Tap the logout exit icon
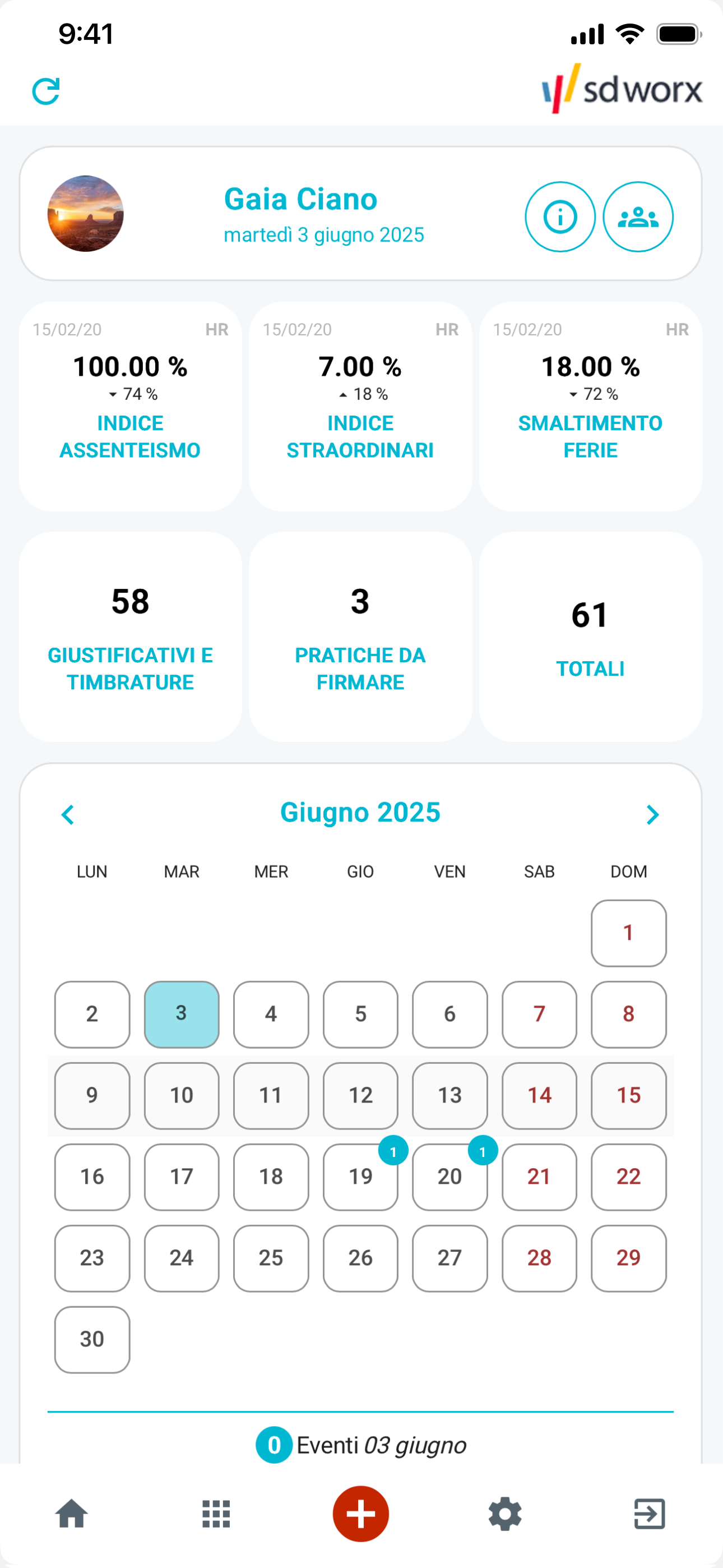The image size is (723, 1568). [x=650, y=1514]
